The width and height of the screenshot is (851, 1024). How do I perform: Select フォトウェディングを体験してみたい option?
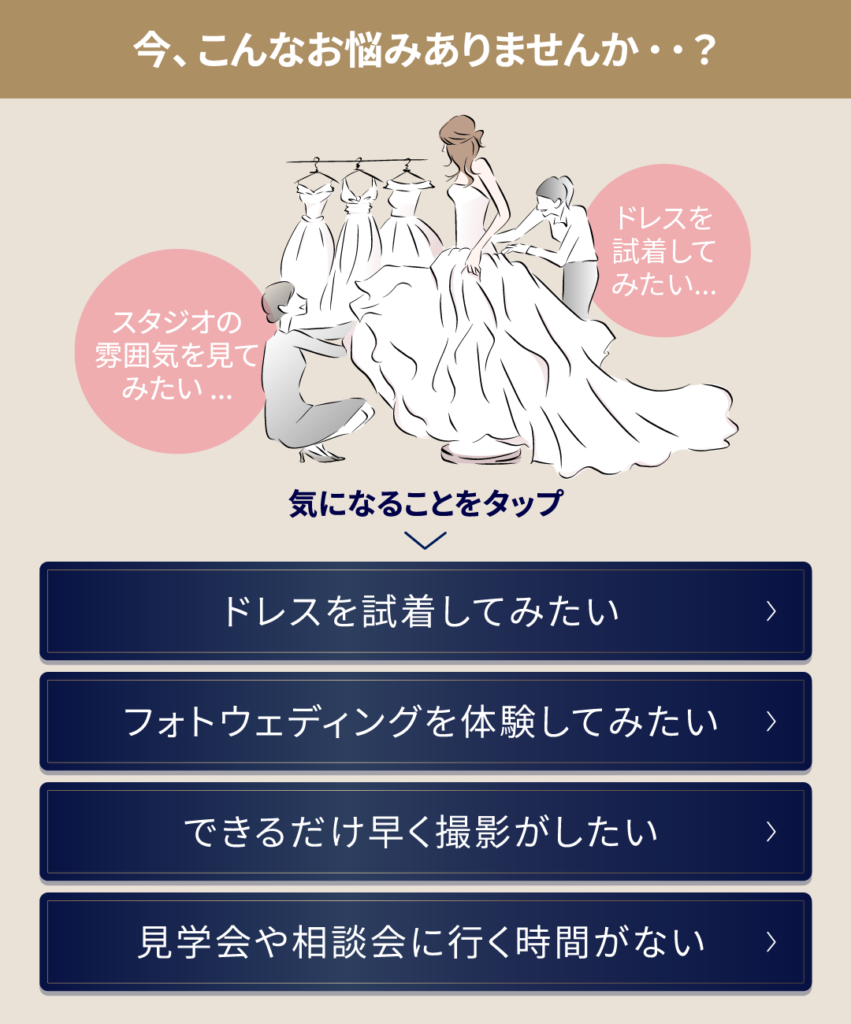coord(425,721)
